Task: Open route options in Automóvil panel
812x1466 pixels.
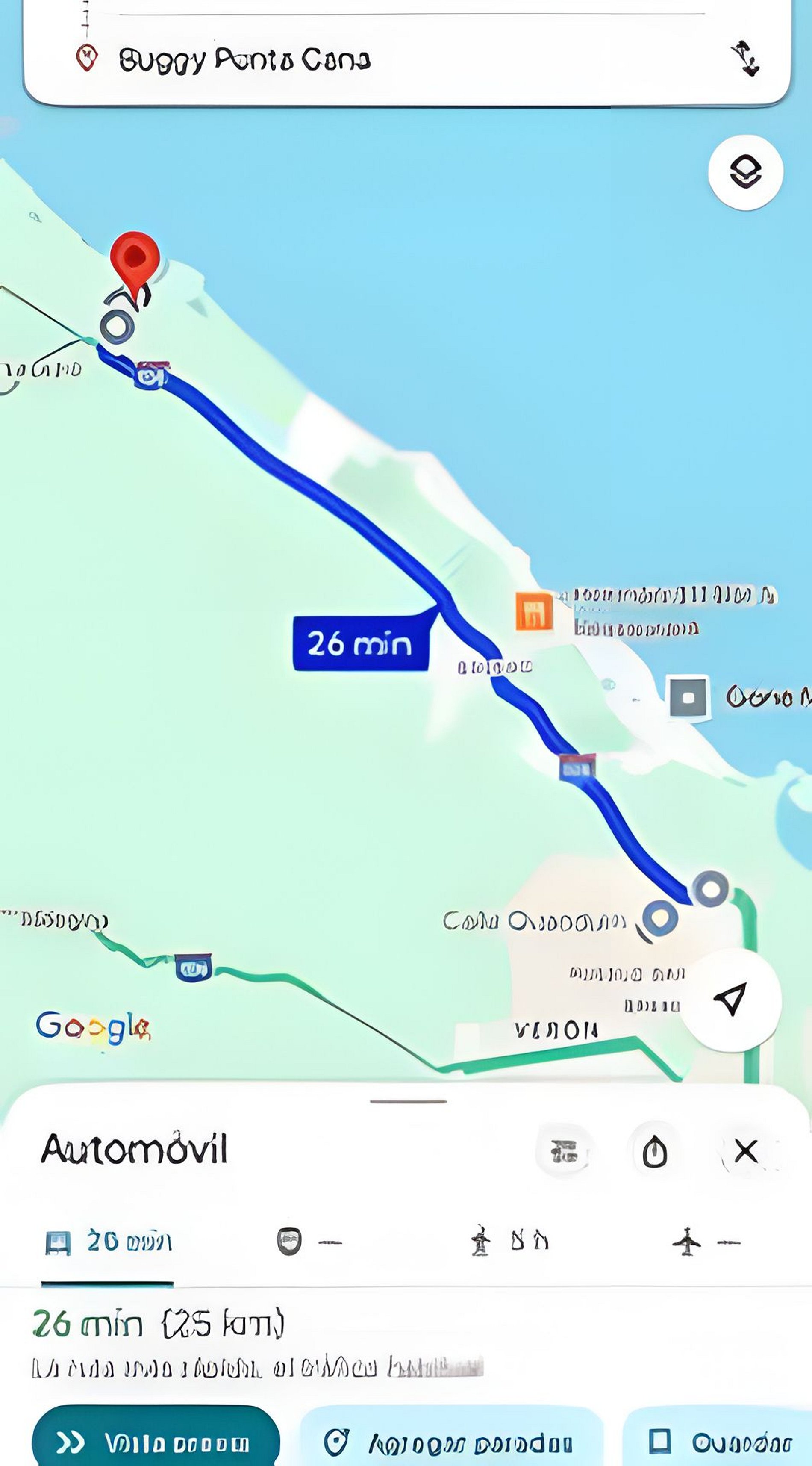Action: [x=564, y=1152]
